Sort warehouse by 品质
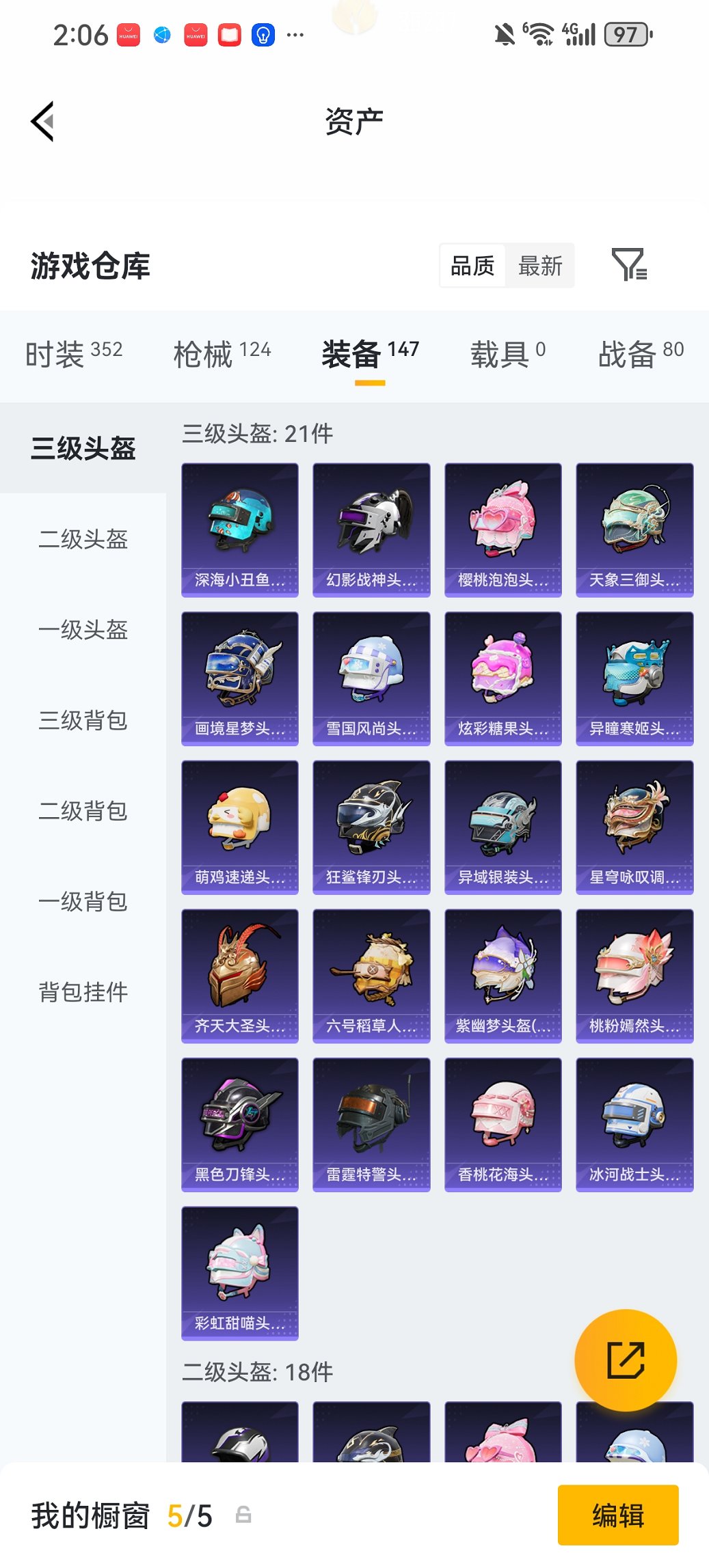The image size is (709, 1568). tap(472, 266)
